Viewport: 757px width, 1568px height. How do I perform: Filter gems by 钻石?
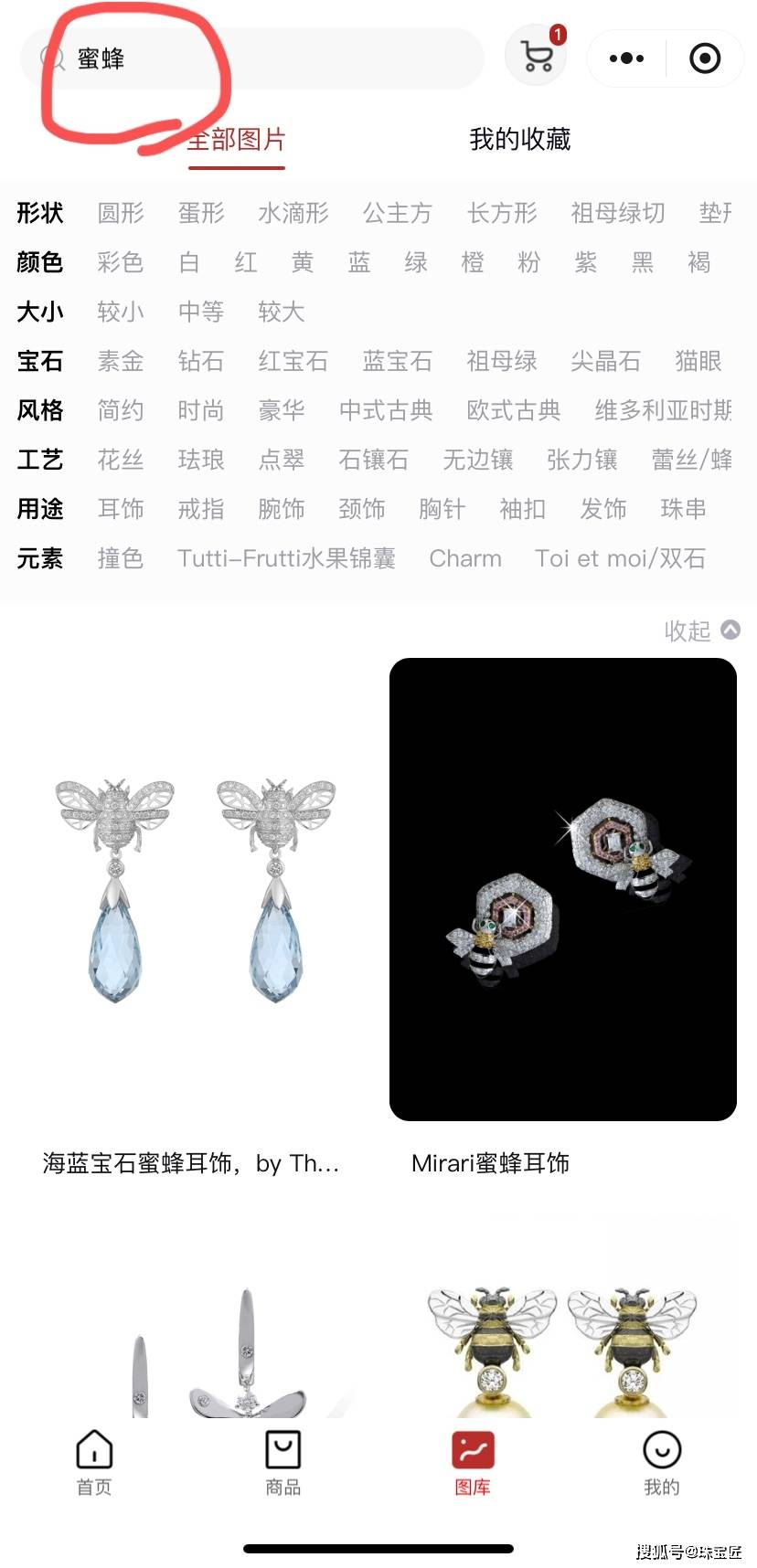[201, 361]
